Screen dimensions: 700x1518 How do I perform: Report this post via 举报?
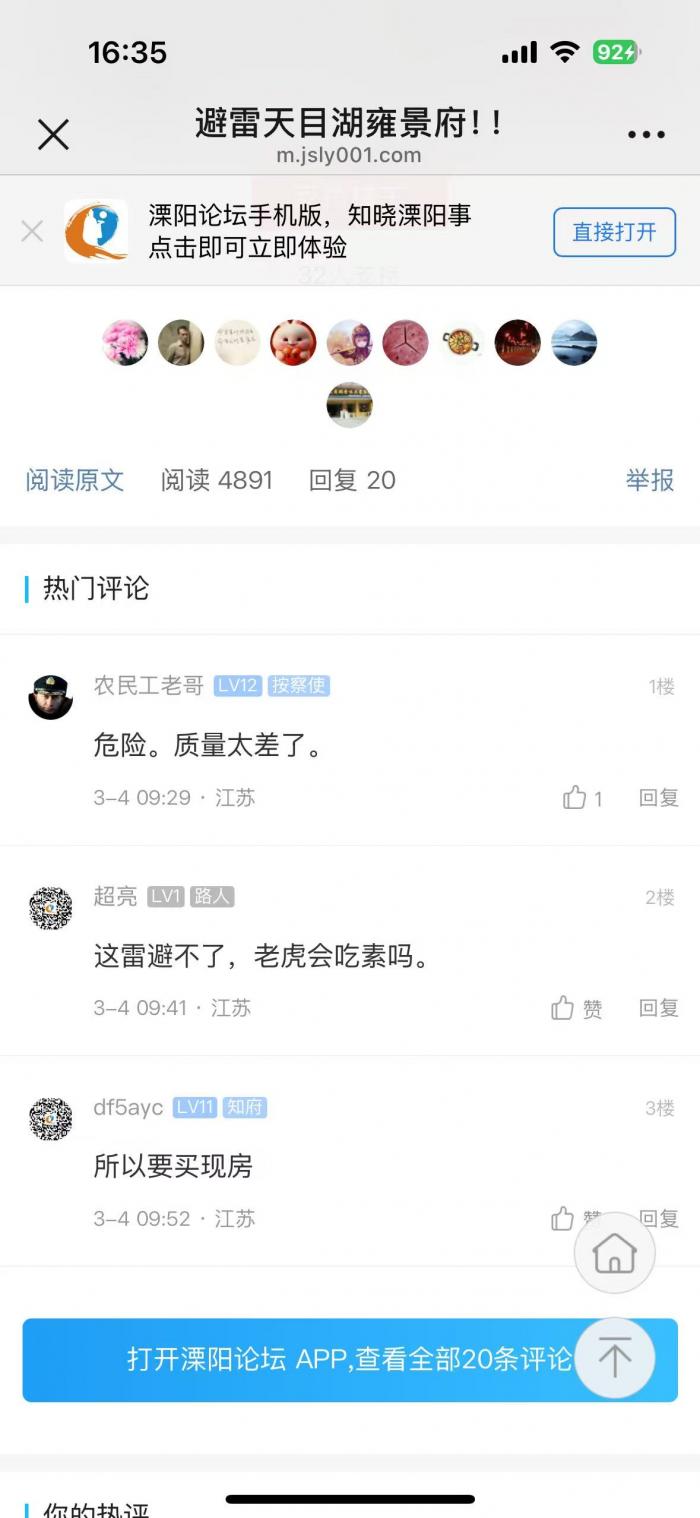[650, 480]
